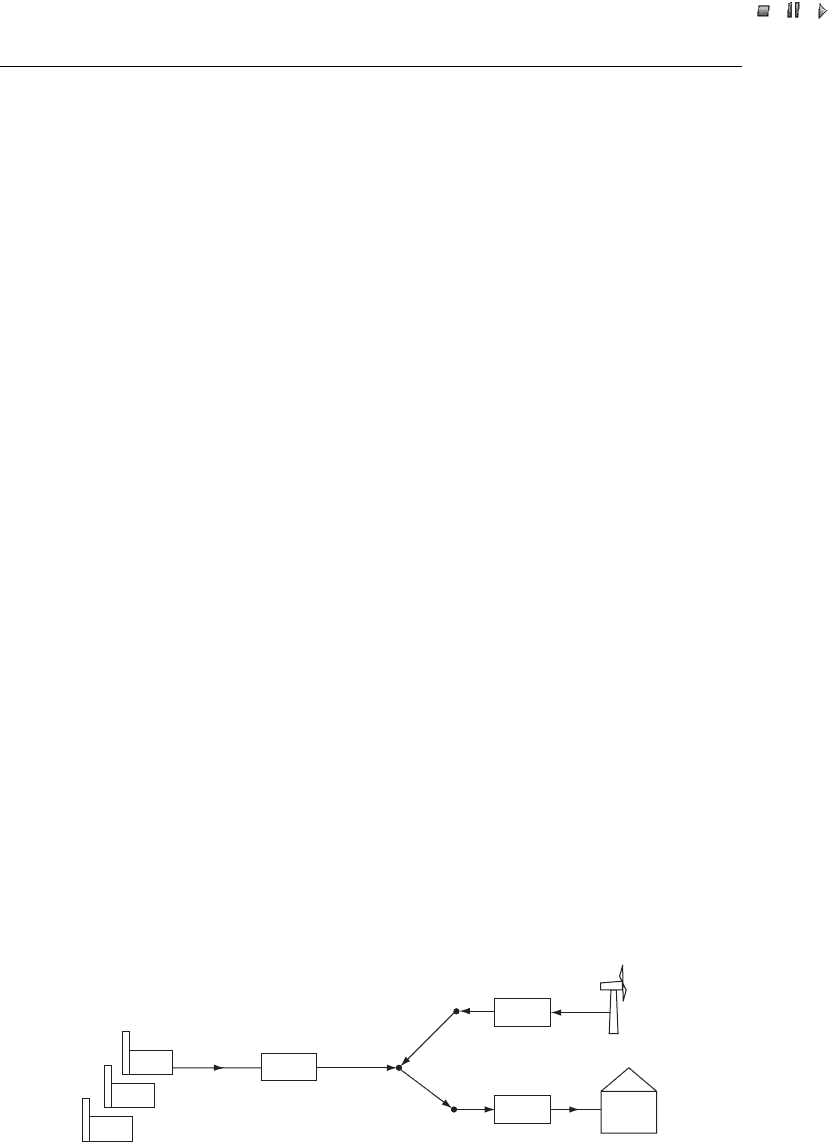Tap the stop icon
Viewport: 836px width, 1142px height.
coord(763,11)
